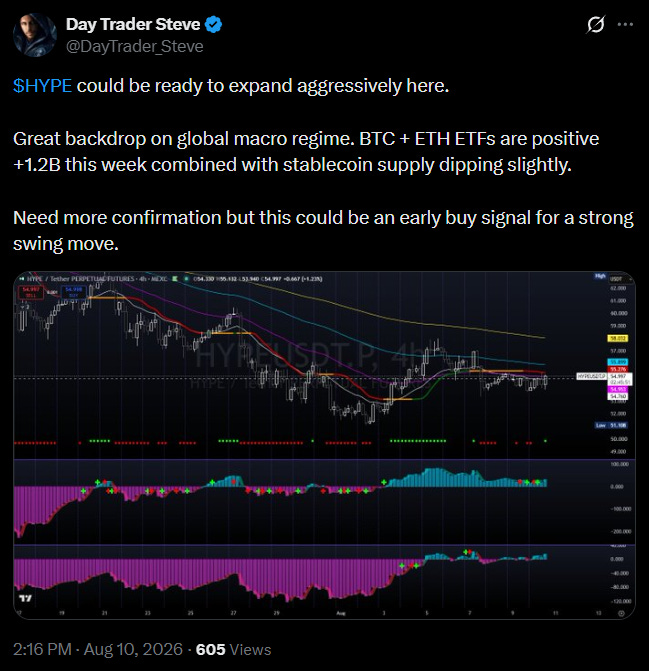Open the @DayTrader_Steve handle
This screenshot has width=649, height=671.
(135, 46)
